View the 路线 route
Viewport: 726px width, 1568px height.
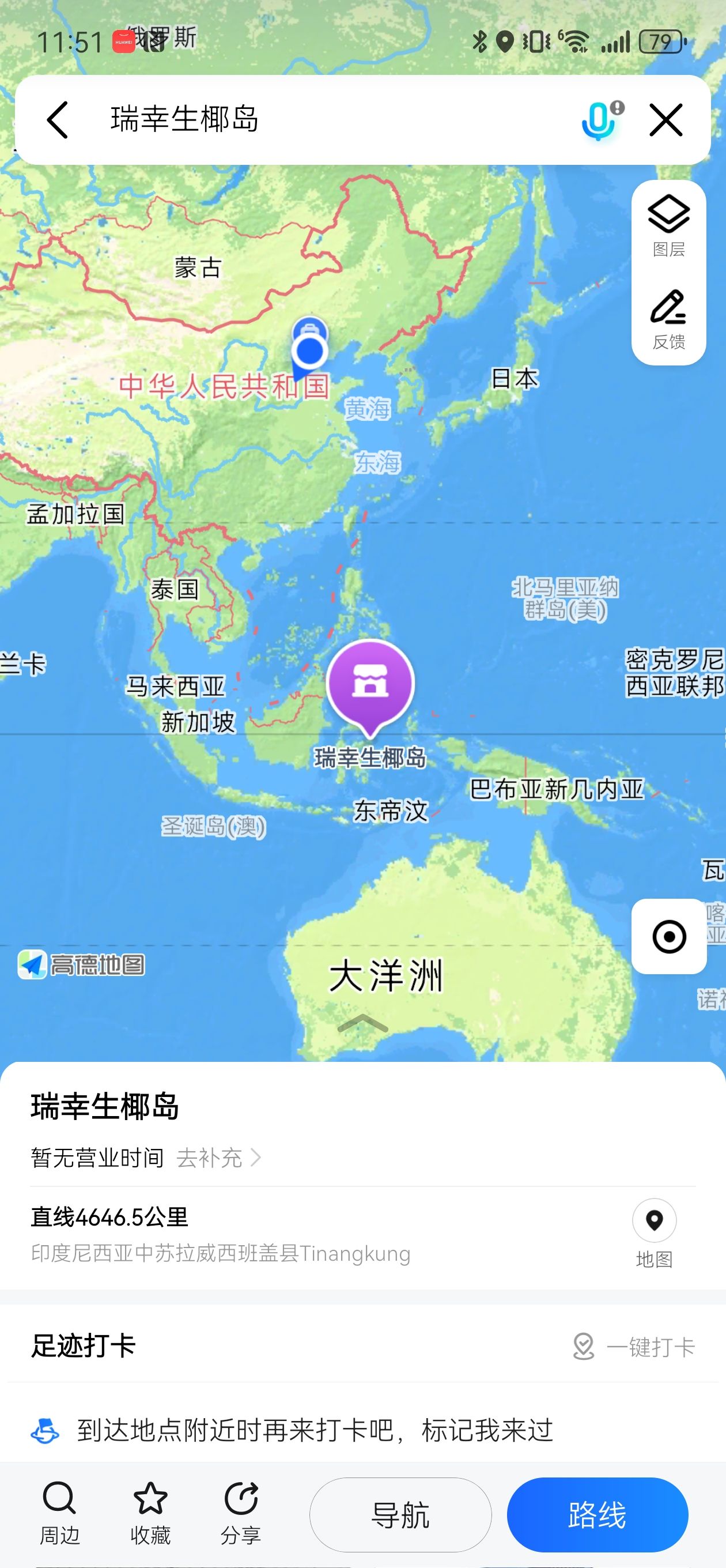[x=598, y=1515]
